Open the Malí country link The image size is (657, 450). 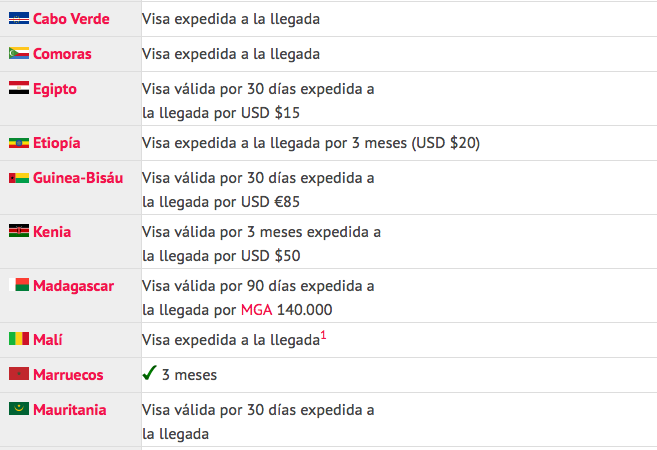(47, 340)
